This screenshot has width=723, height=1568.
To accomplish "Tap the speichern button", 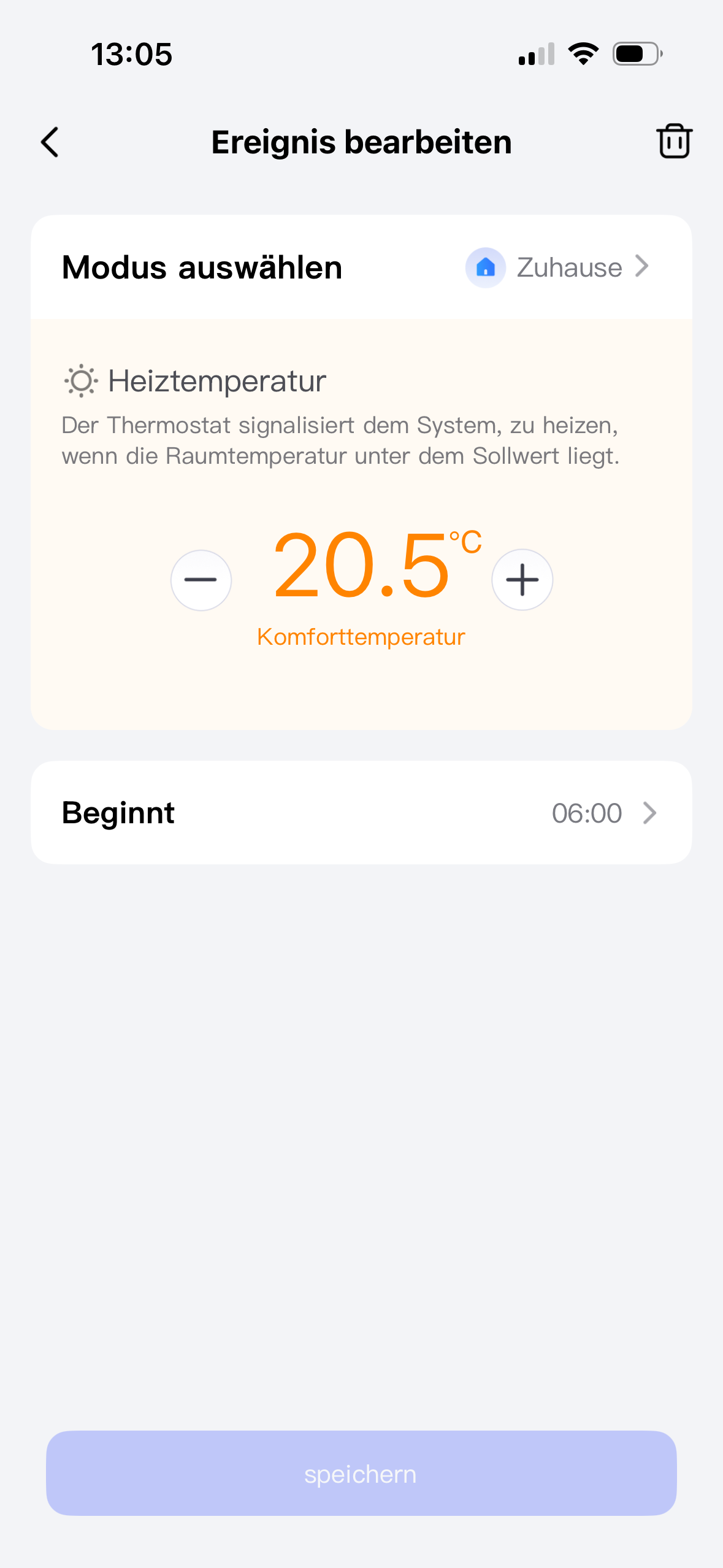I will pos(361,1474).
